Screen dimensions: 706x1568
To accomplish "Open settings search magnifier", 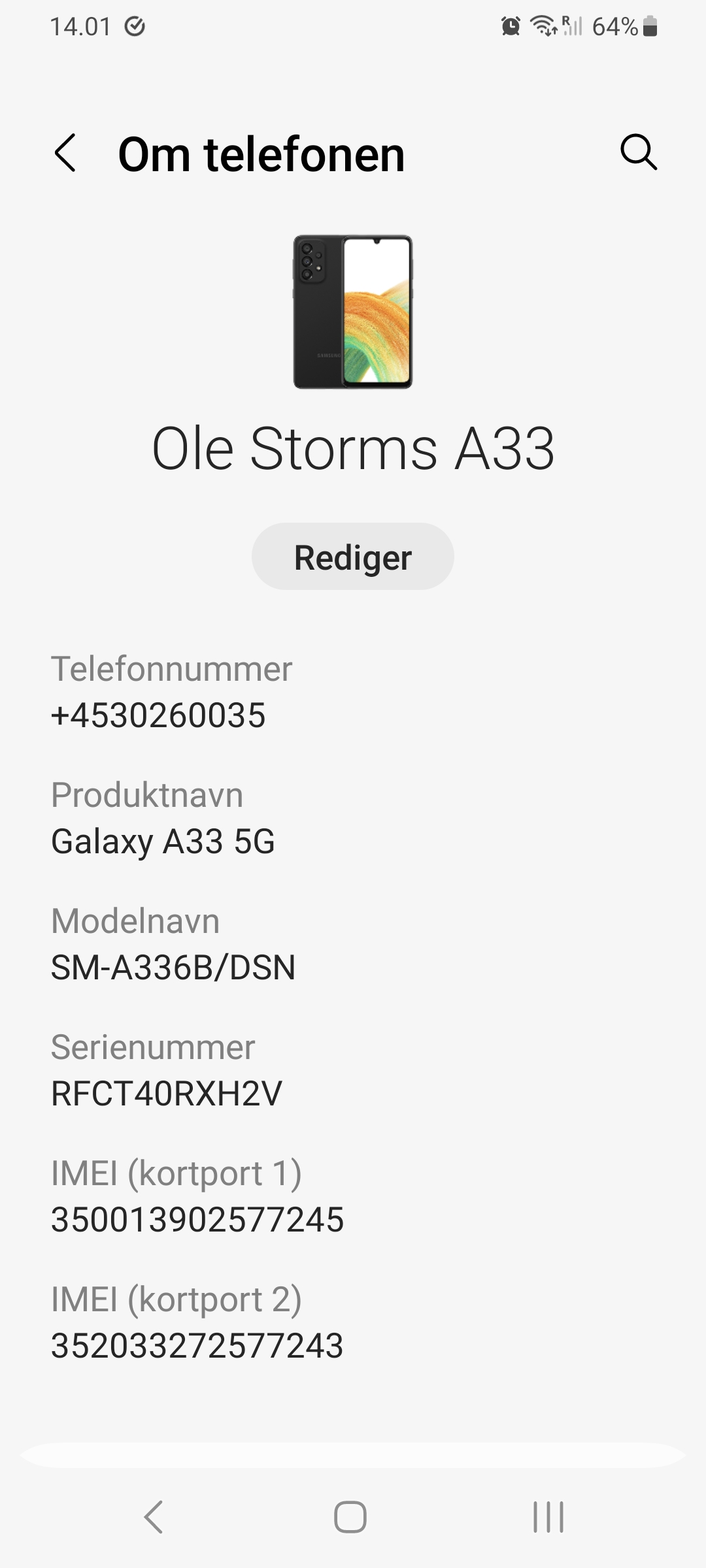I will click(638, 152).
